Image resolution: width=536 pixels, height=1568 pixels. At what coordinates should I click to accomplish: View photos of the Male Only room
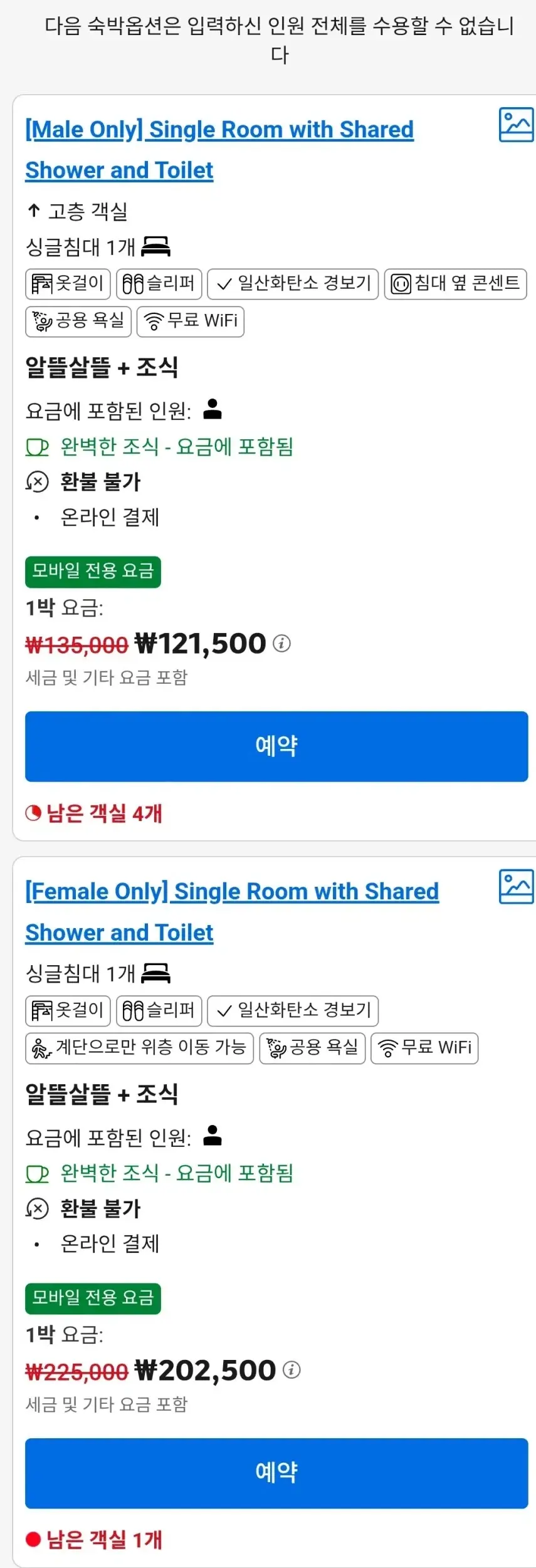(515, 125)
